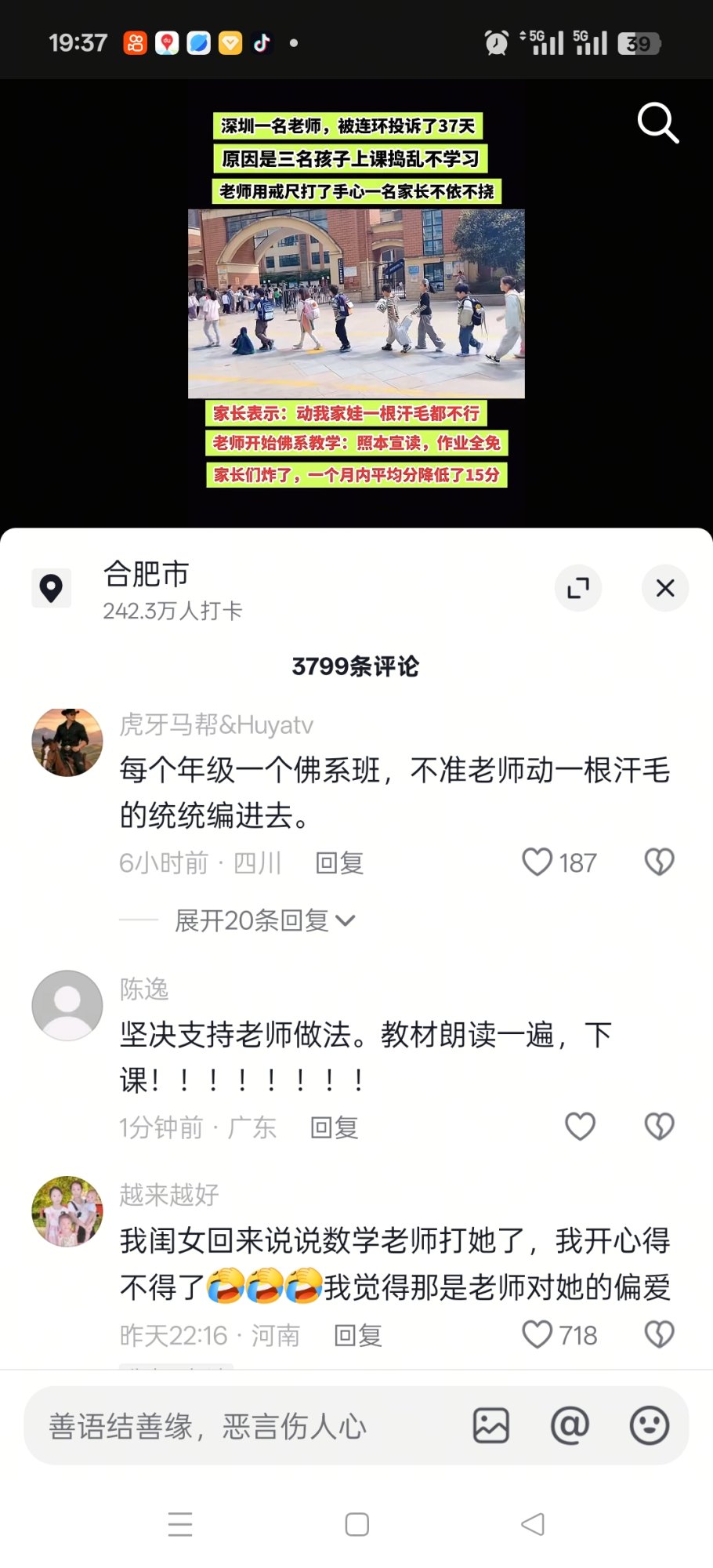Go back using system navigation
Viewport: 713px width, 1568px height.
[x=533, y=1524]
